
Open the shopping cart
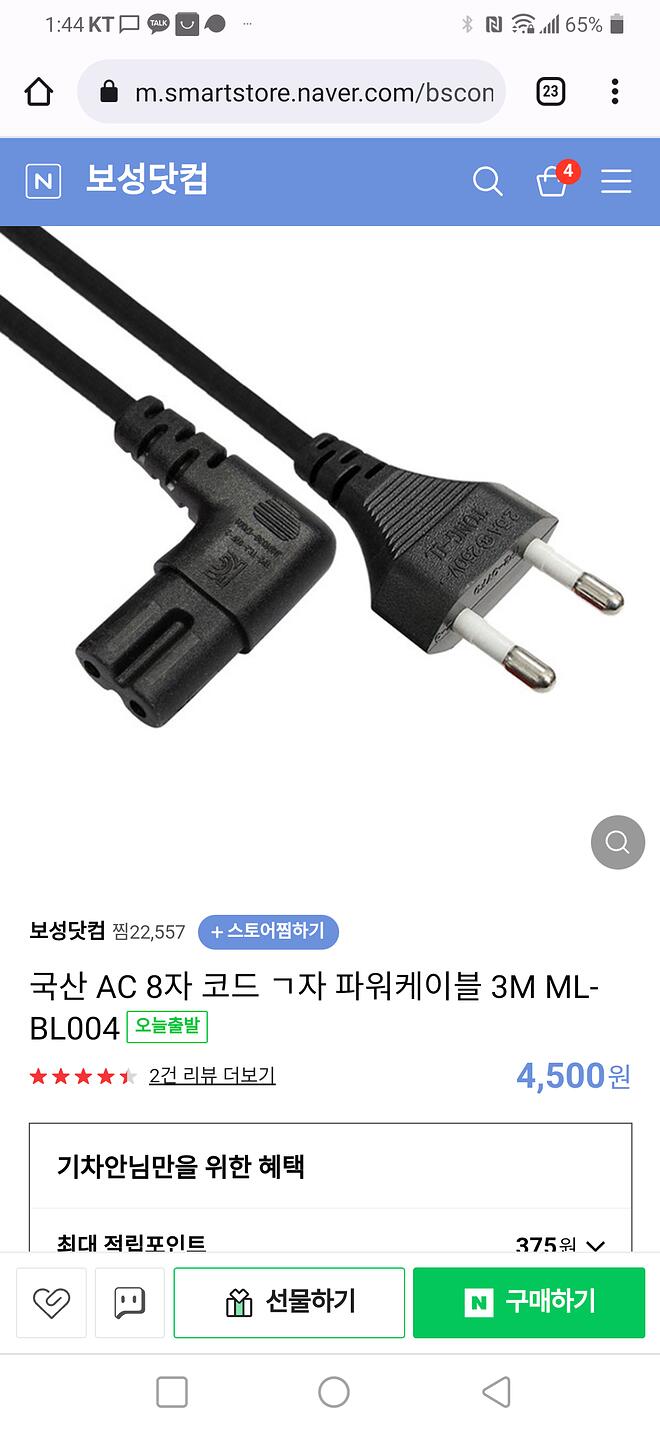552,181
